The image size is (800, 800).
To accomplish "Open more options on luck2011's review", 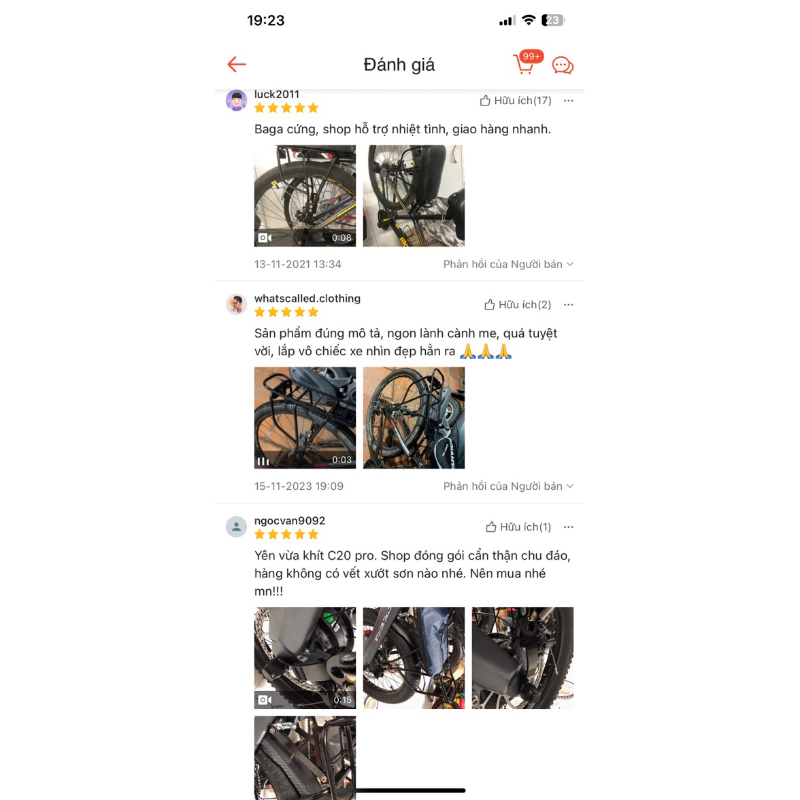I will [568, 101].
